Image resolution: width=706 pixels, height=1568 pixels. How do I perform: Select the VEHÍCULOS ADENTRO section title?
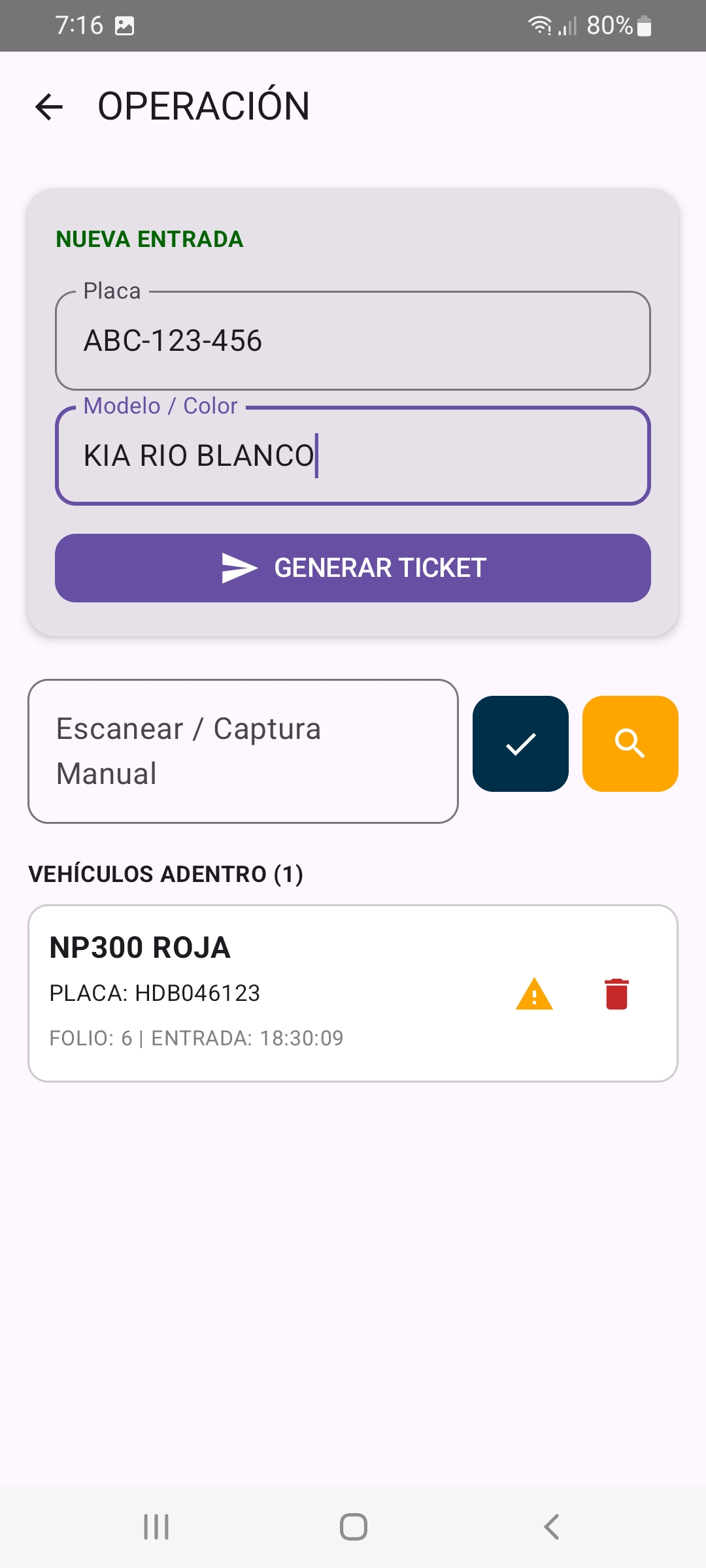(x=166, y=875)
